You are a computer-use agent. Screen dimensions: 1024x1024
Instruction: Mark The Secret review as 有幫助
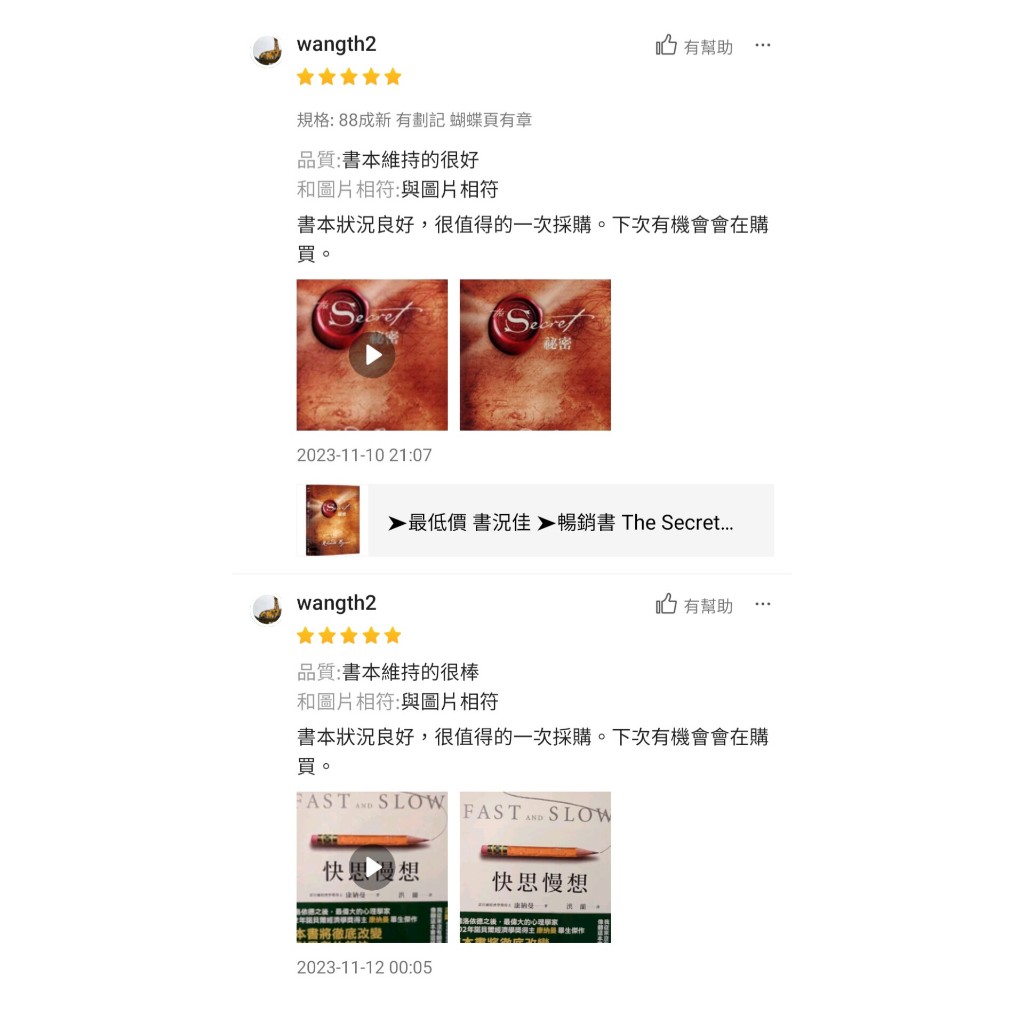point(694,46)
